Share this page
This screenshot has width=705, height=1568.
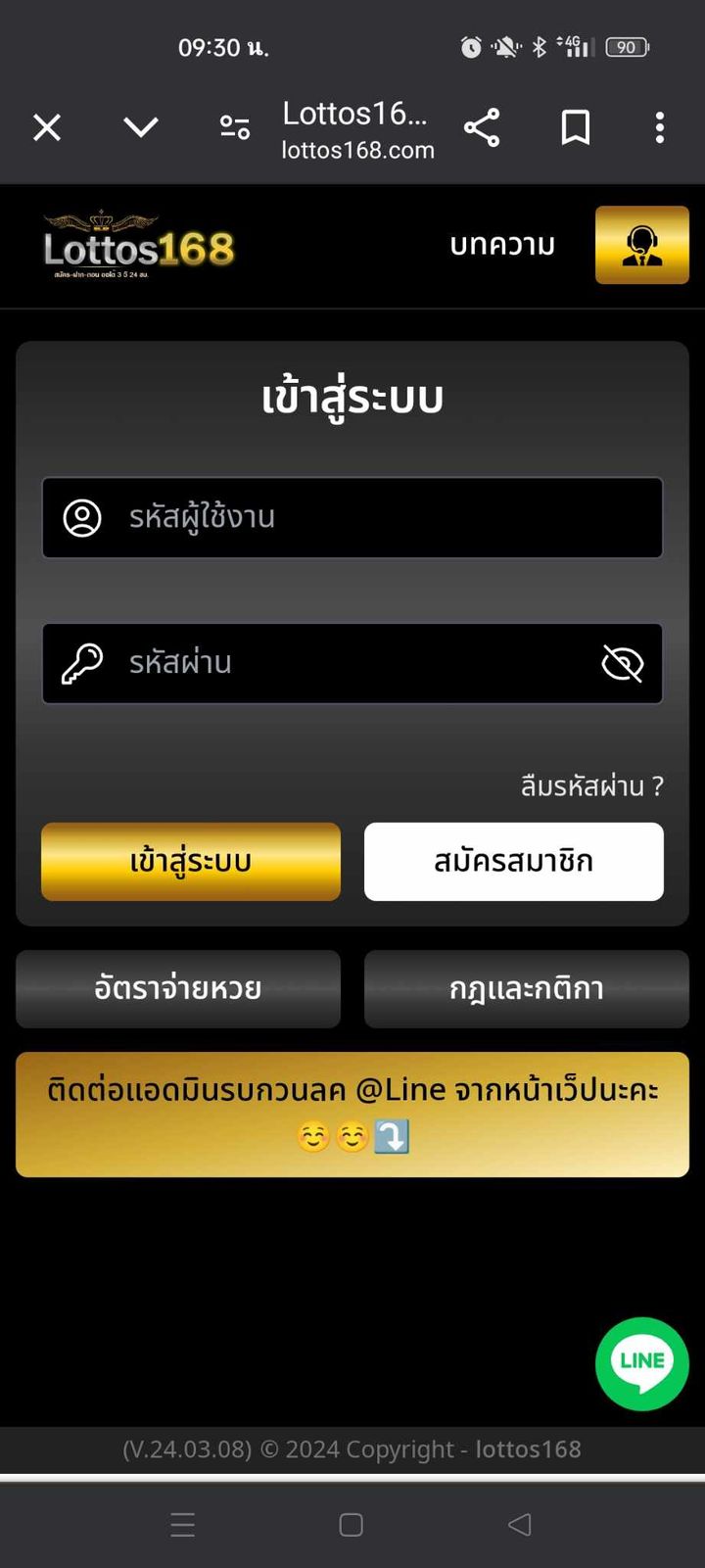pos(482,127)
